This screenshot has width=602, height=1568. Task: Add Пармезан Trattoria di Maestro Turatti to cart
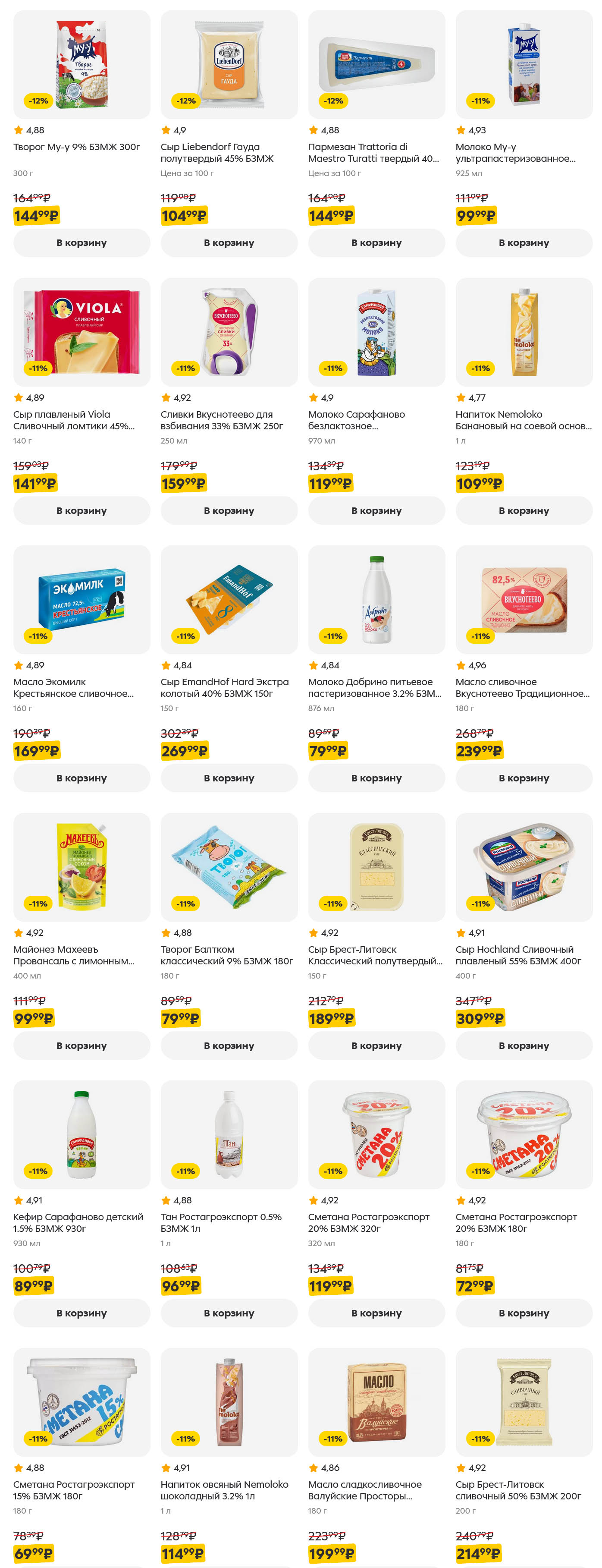click(x=376, y=242)
